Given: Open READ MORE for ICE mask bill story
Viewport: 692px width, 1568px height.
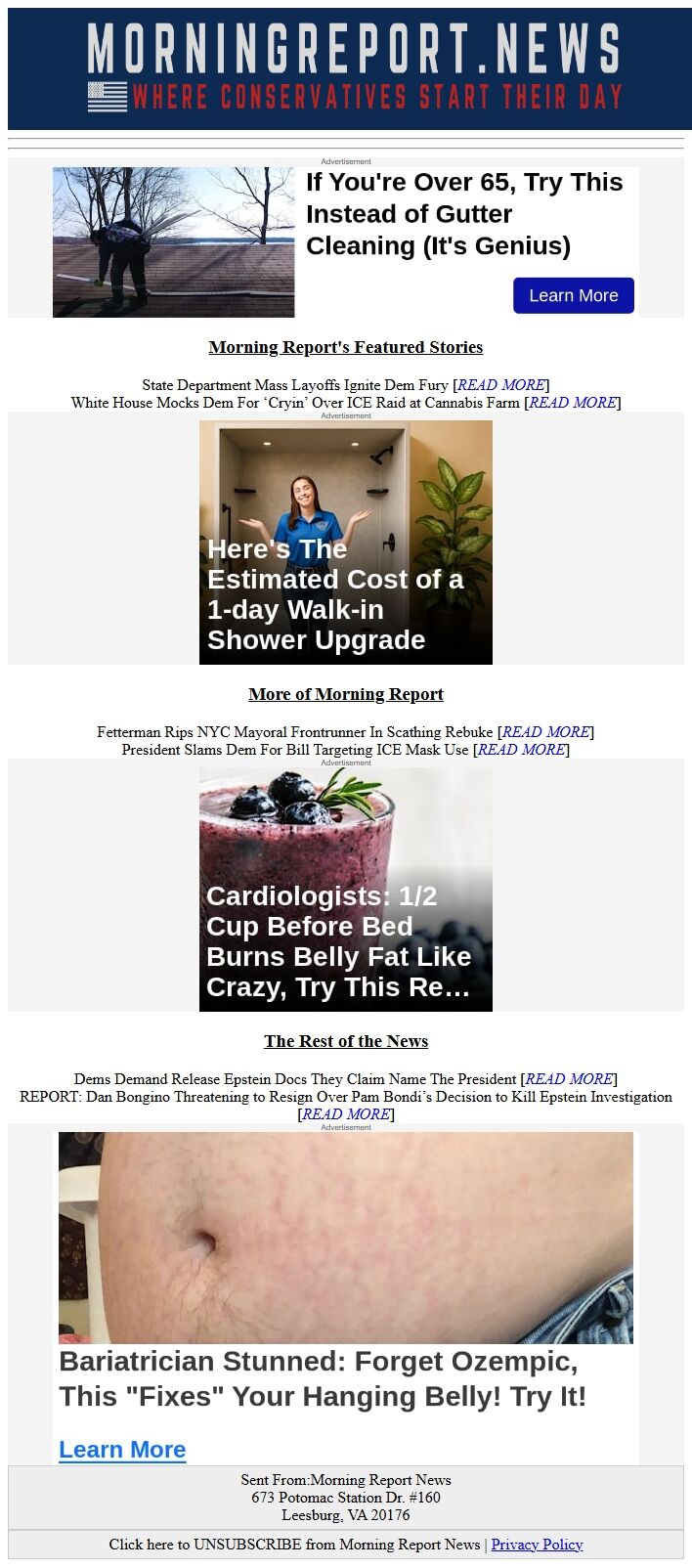Looking at the screenshot, I should tap(521, 750).
